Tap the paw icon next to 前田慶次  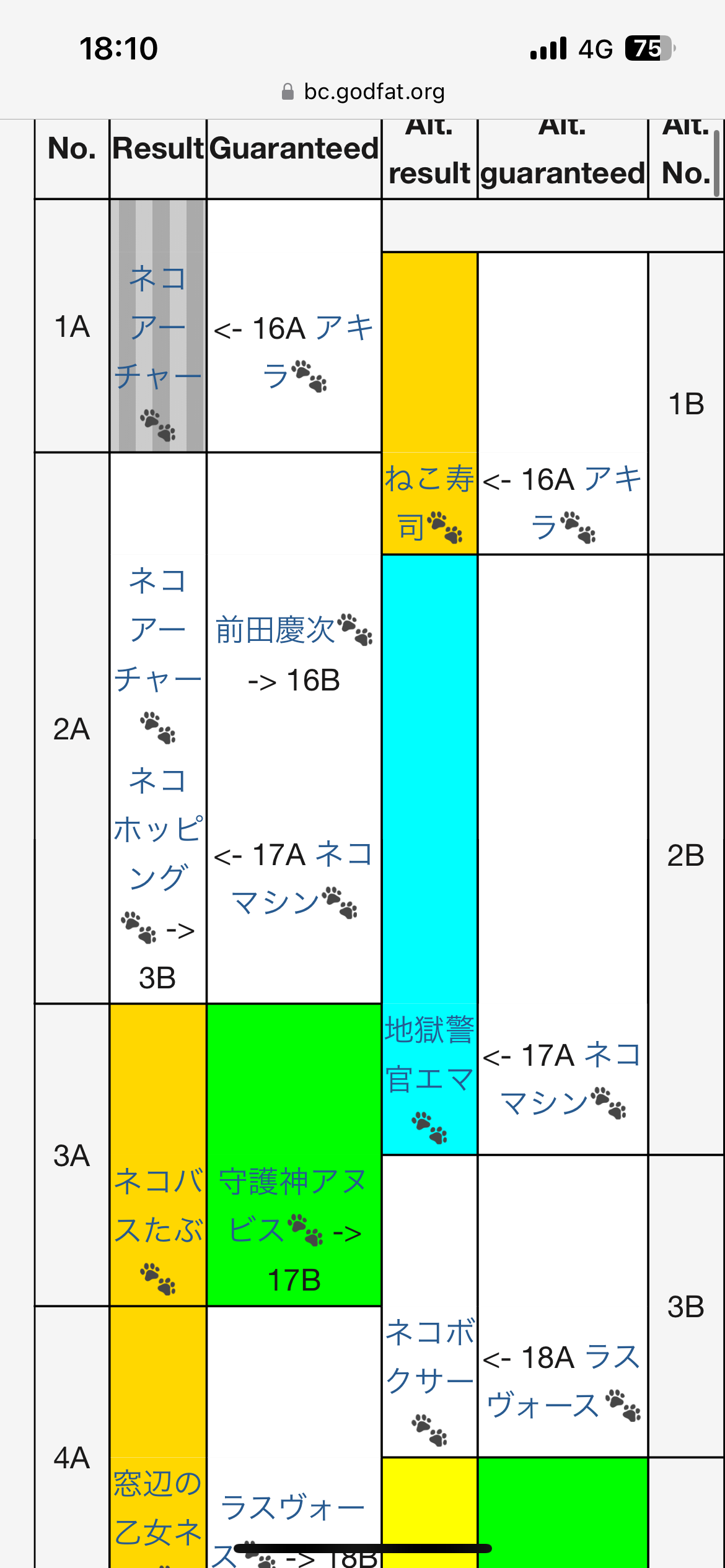pyautogui.click(x=355, y=629)
